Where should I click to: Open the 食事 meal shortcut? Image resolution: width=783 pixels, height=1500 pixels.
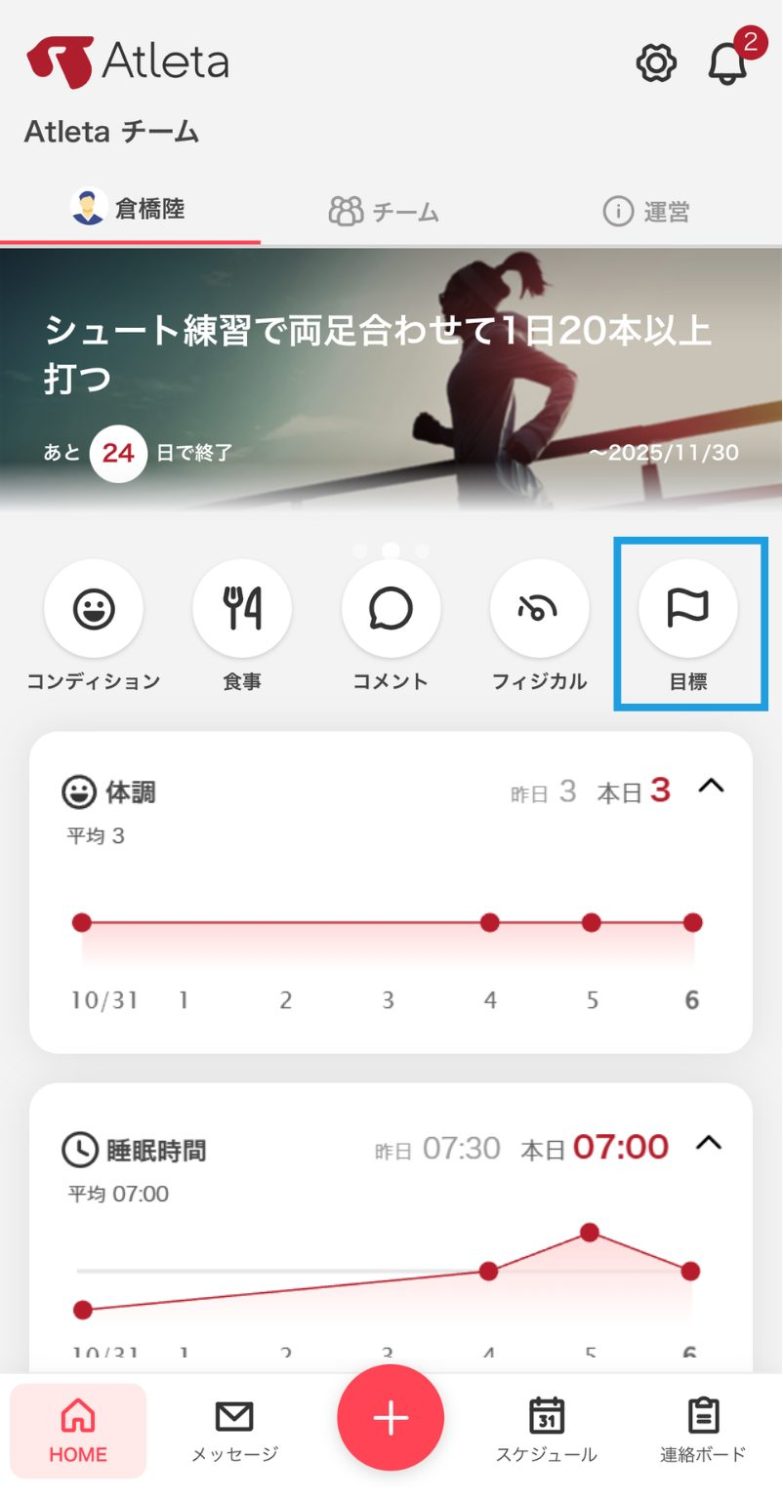point(242,608)
